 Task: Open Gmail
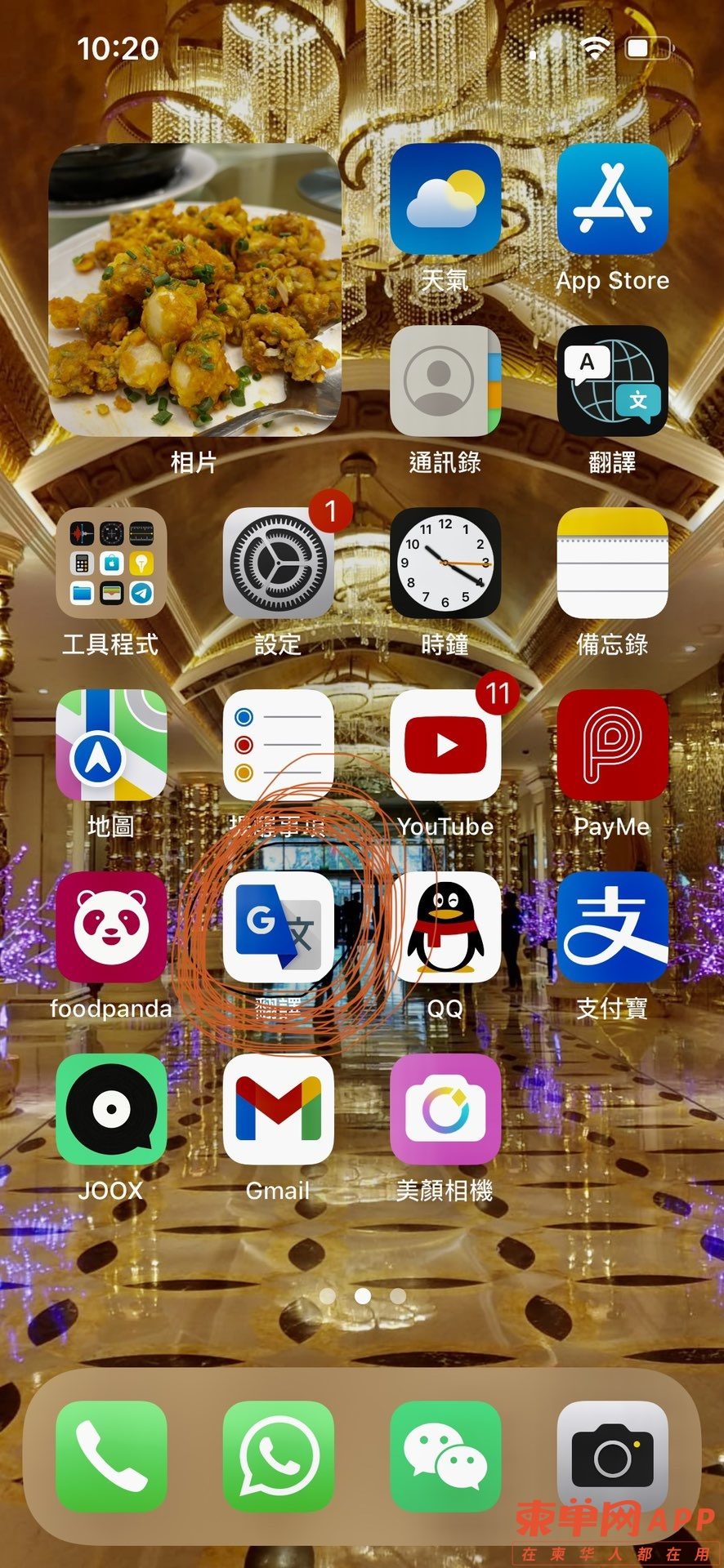coord(278,1109)
